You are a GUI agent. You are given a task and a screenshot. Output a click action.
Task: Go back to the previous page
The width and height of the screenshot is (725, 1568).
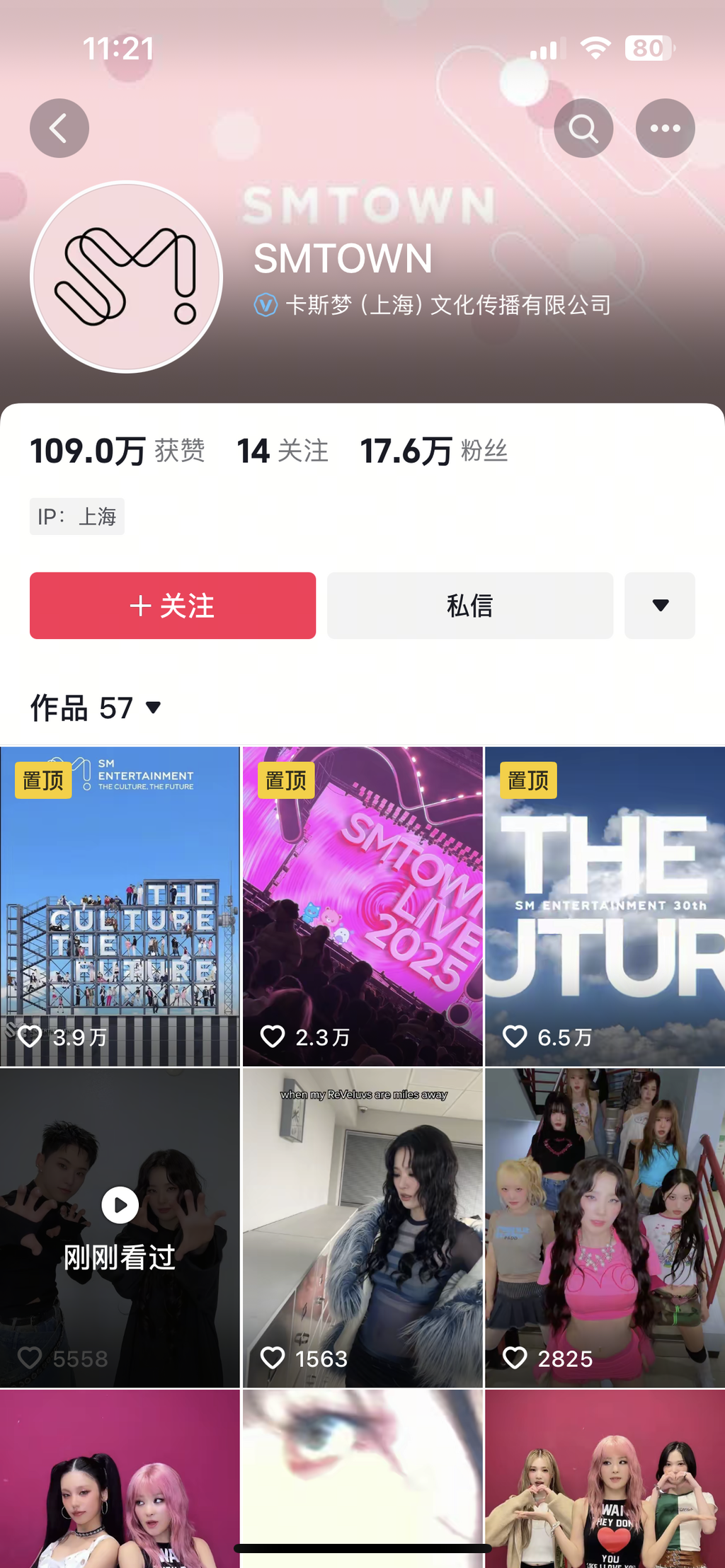coord(59,128)
